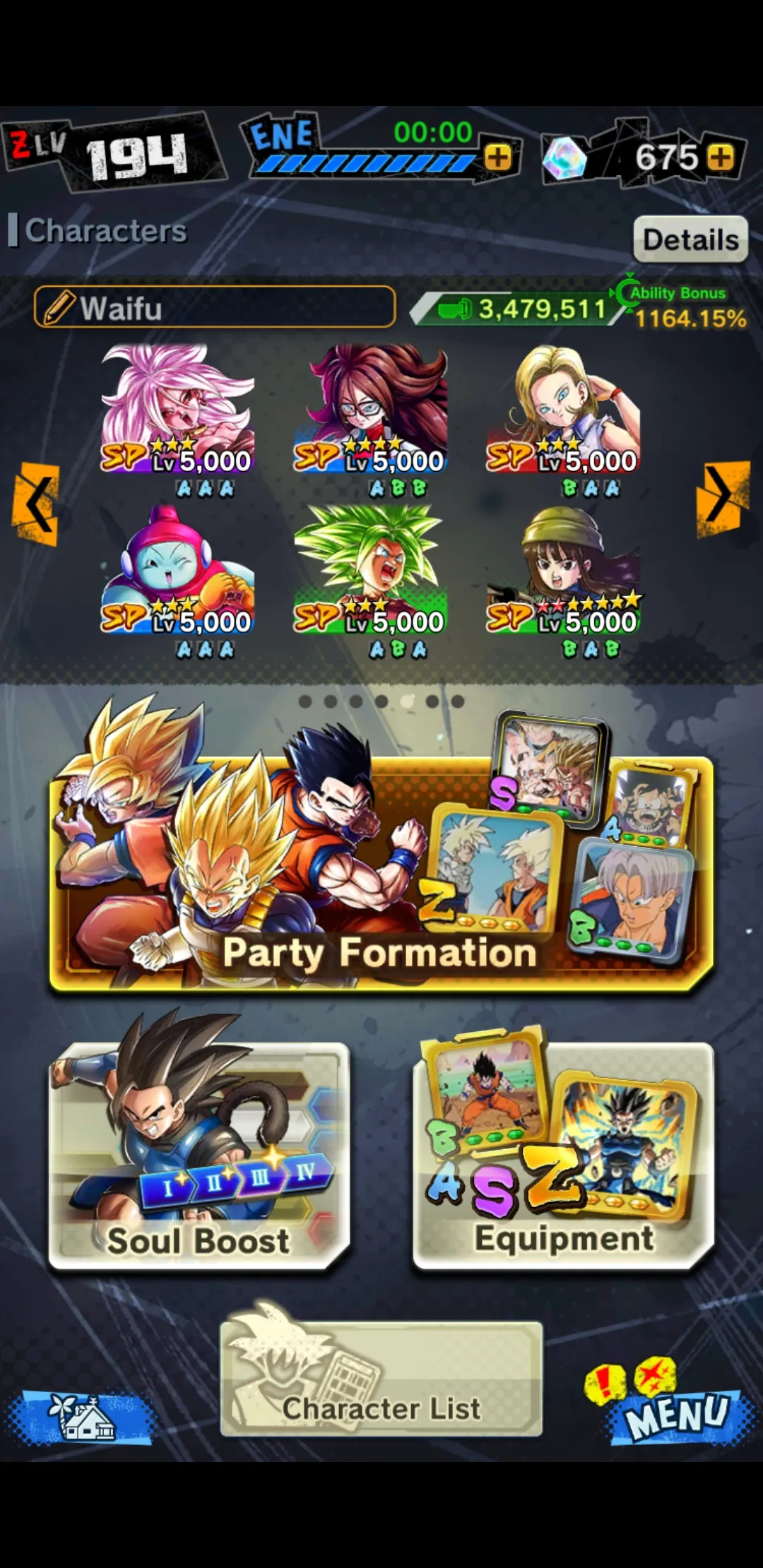This screenshot has height=1568, width=763.
Task: Open the Equipment section
Action: point(563,1155)
